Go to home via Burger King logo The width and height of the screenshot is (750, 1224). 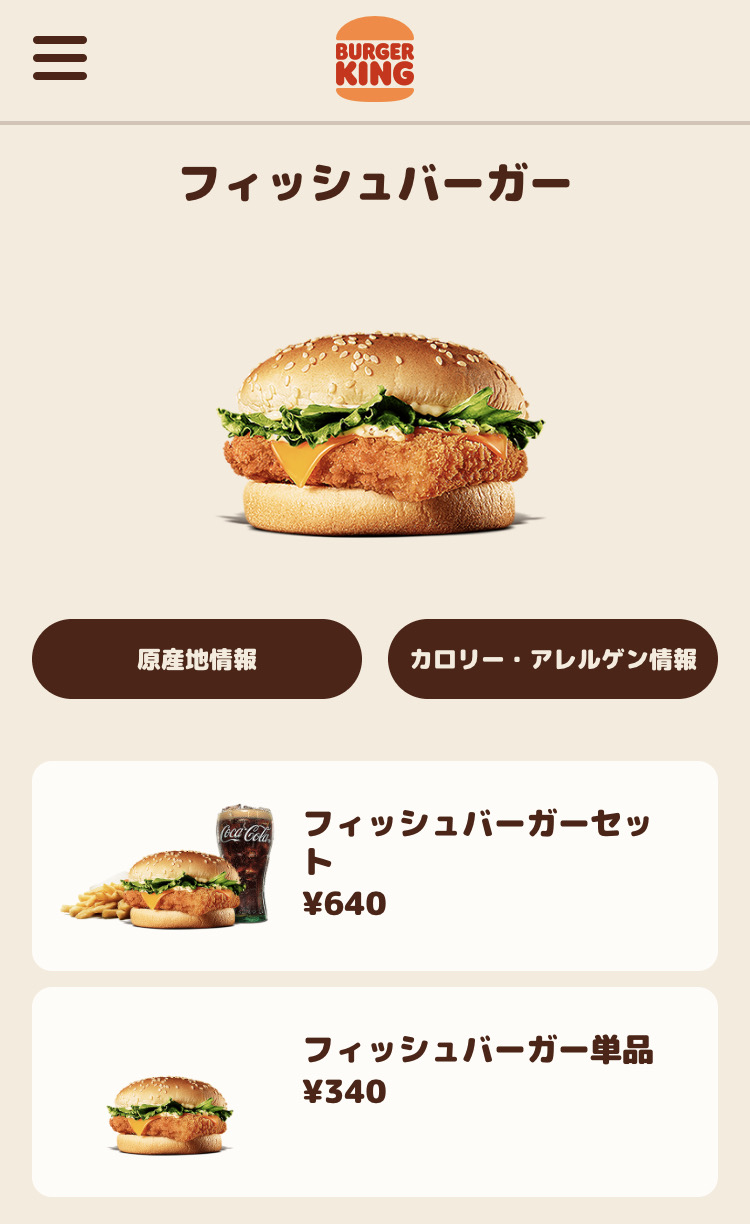click(x=375, y=59)
